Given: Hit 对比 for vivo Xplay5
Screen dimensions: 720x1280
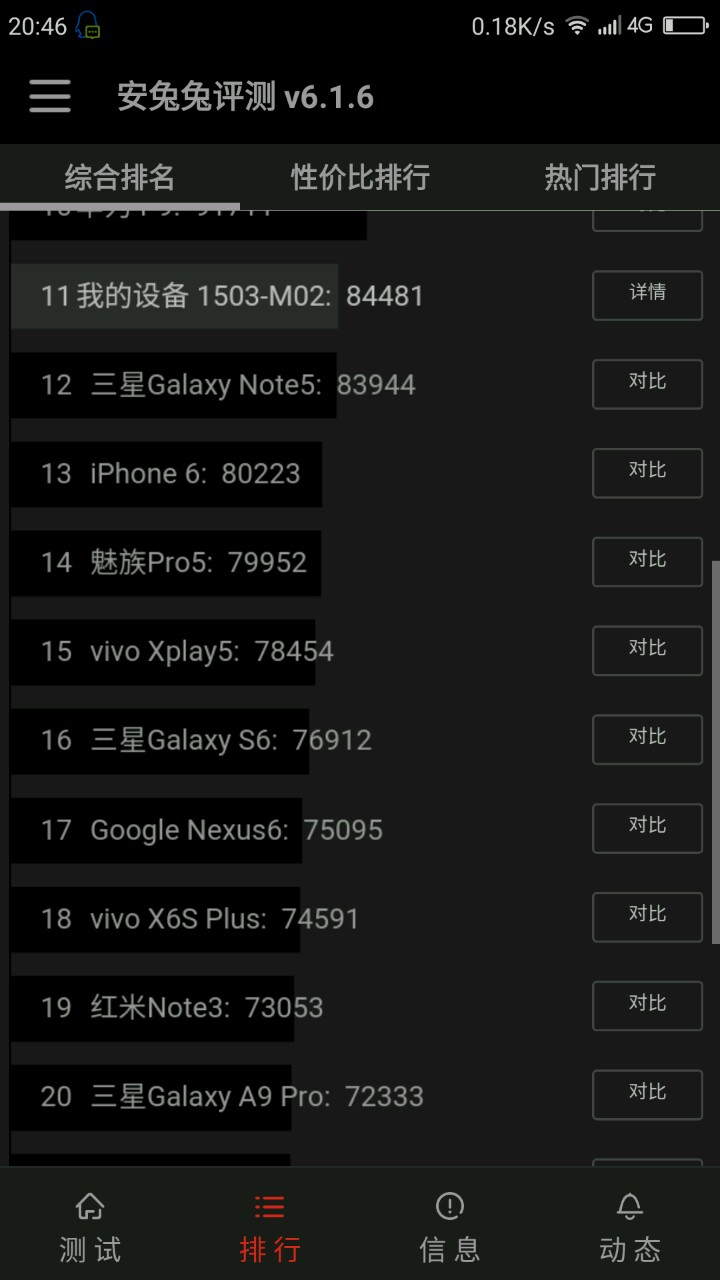Looking at the screenshot, I should point(647,651).
